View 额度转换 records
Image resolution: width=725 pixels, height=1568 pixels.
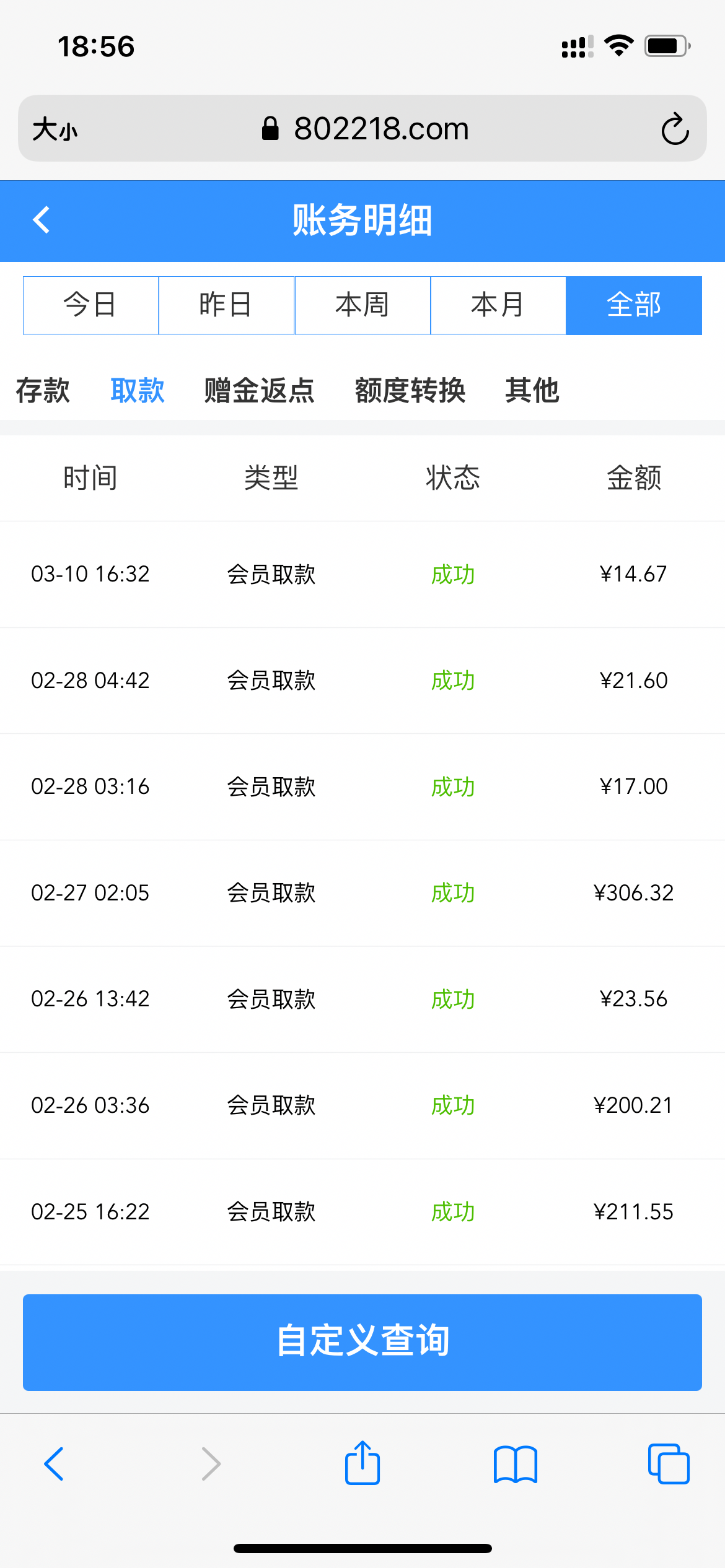point(410,391)
